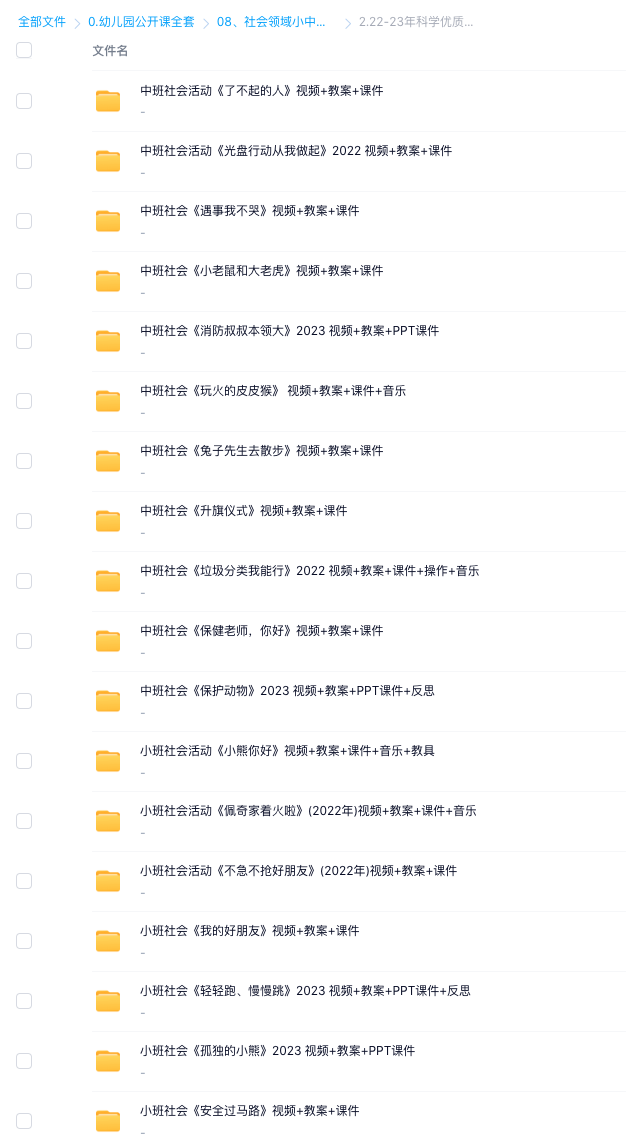Select checkbox for 《遇事我不哭》 folder
Screen dimensions: 626x1147
[x=24, y=221]
